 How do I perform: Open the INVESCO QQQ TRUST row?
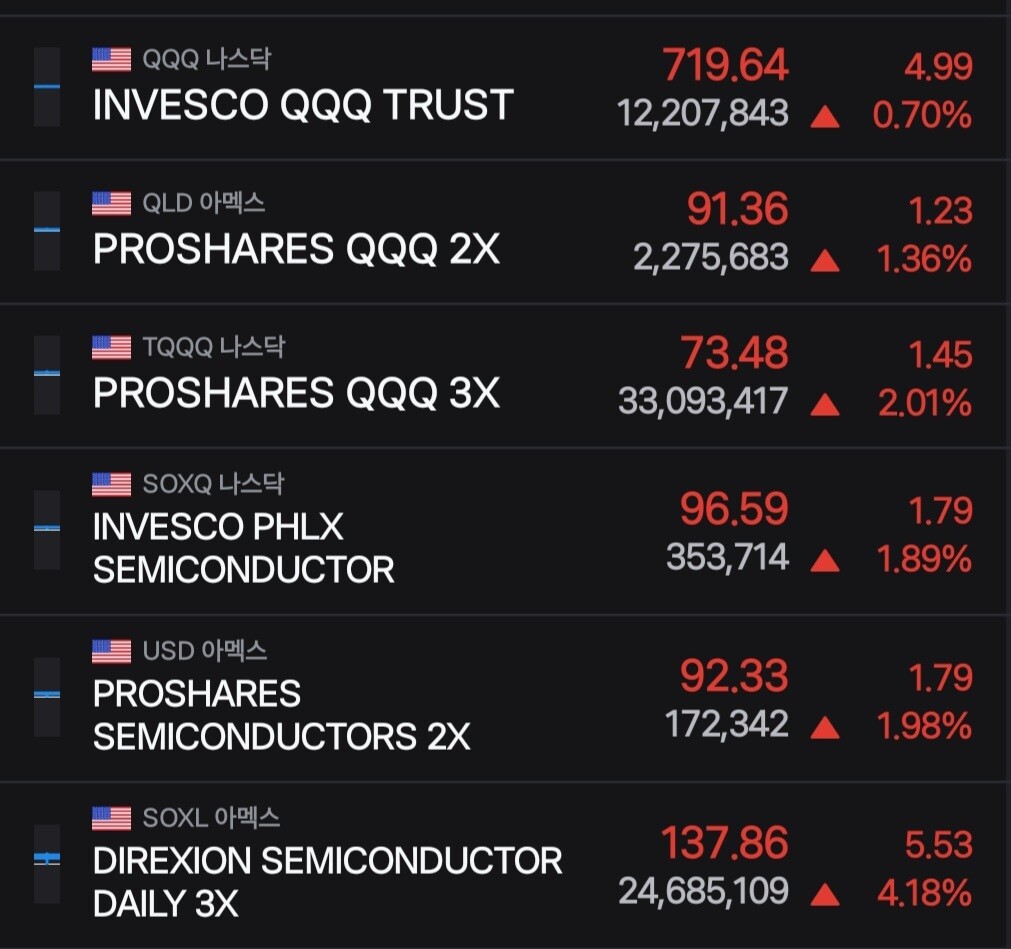coord(506,88)
